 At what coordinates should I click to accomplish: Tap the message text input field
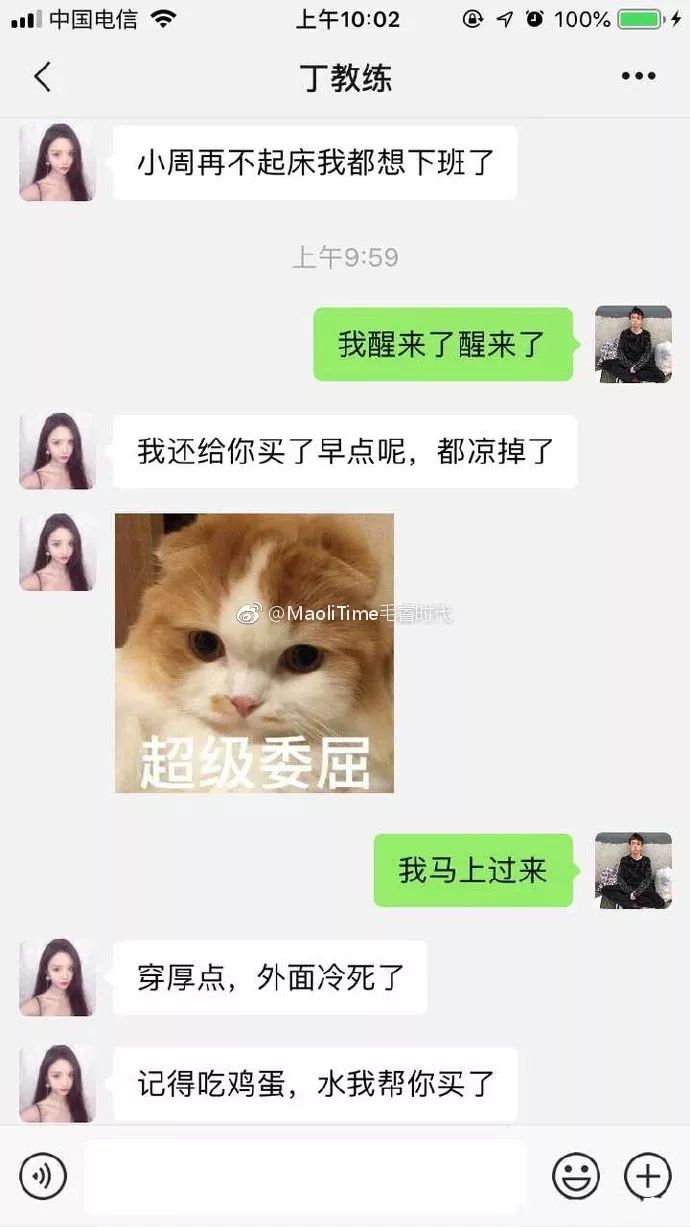(305, 1176)
